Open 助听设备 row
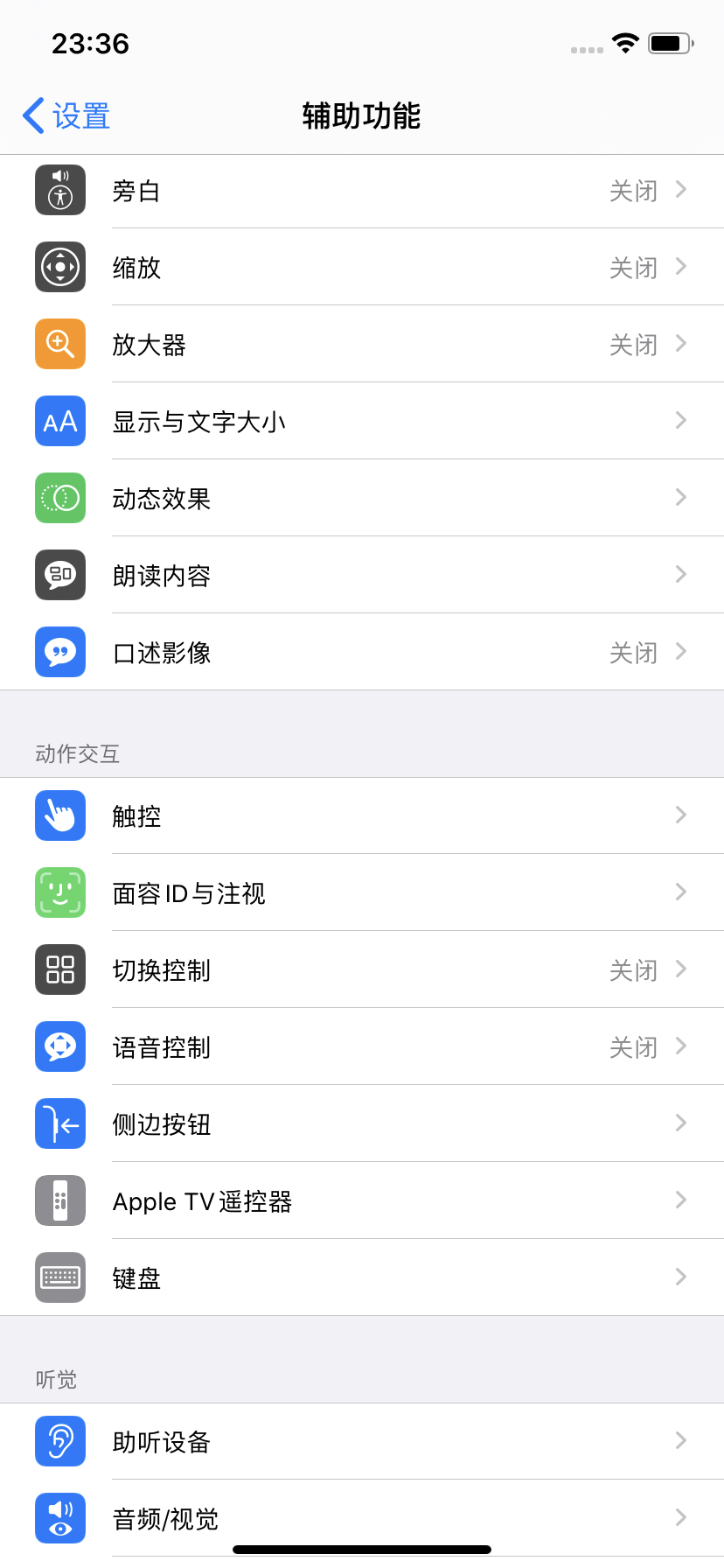Viewport: 724px width, 1568px height. click(x=362, y=1442)
